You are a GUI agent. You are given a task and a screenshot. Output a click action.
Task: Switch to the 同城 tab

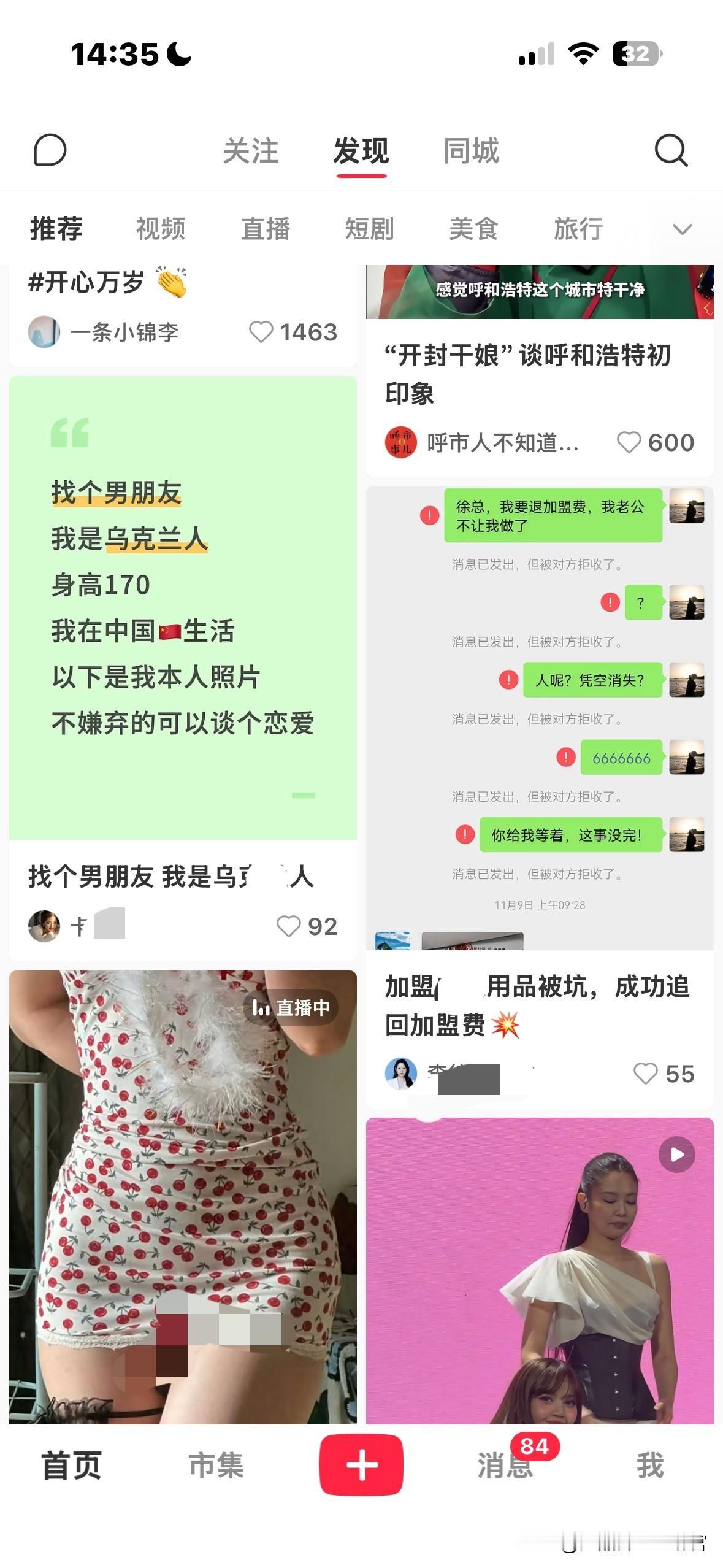coord(471,152)
